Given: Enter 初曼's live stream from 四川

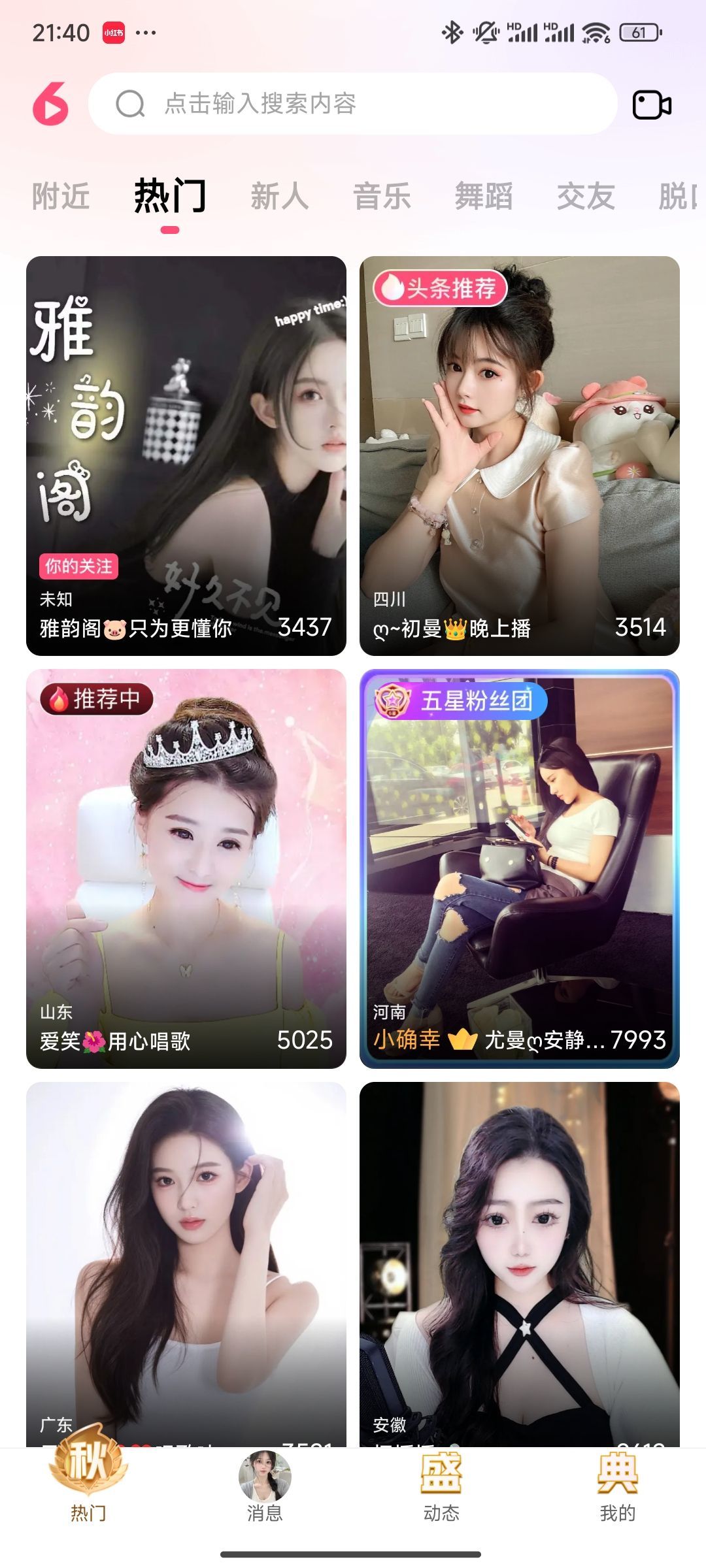Looking at the screenshot, I should (520, 455).
